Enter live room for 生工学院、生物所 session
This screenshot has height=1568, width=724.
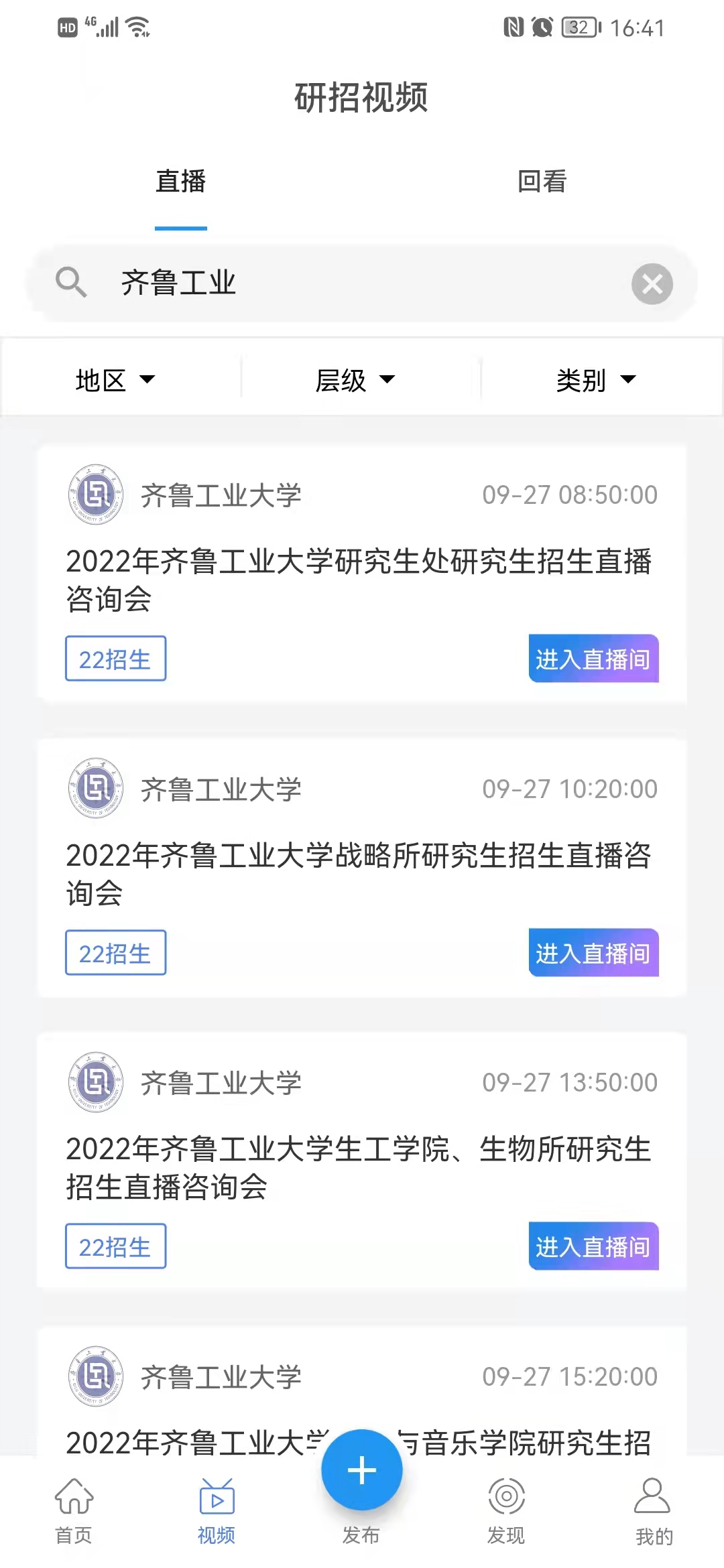(x=593, y=1246)
